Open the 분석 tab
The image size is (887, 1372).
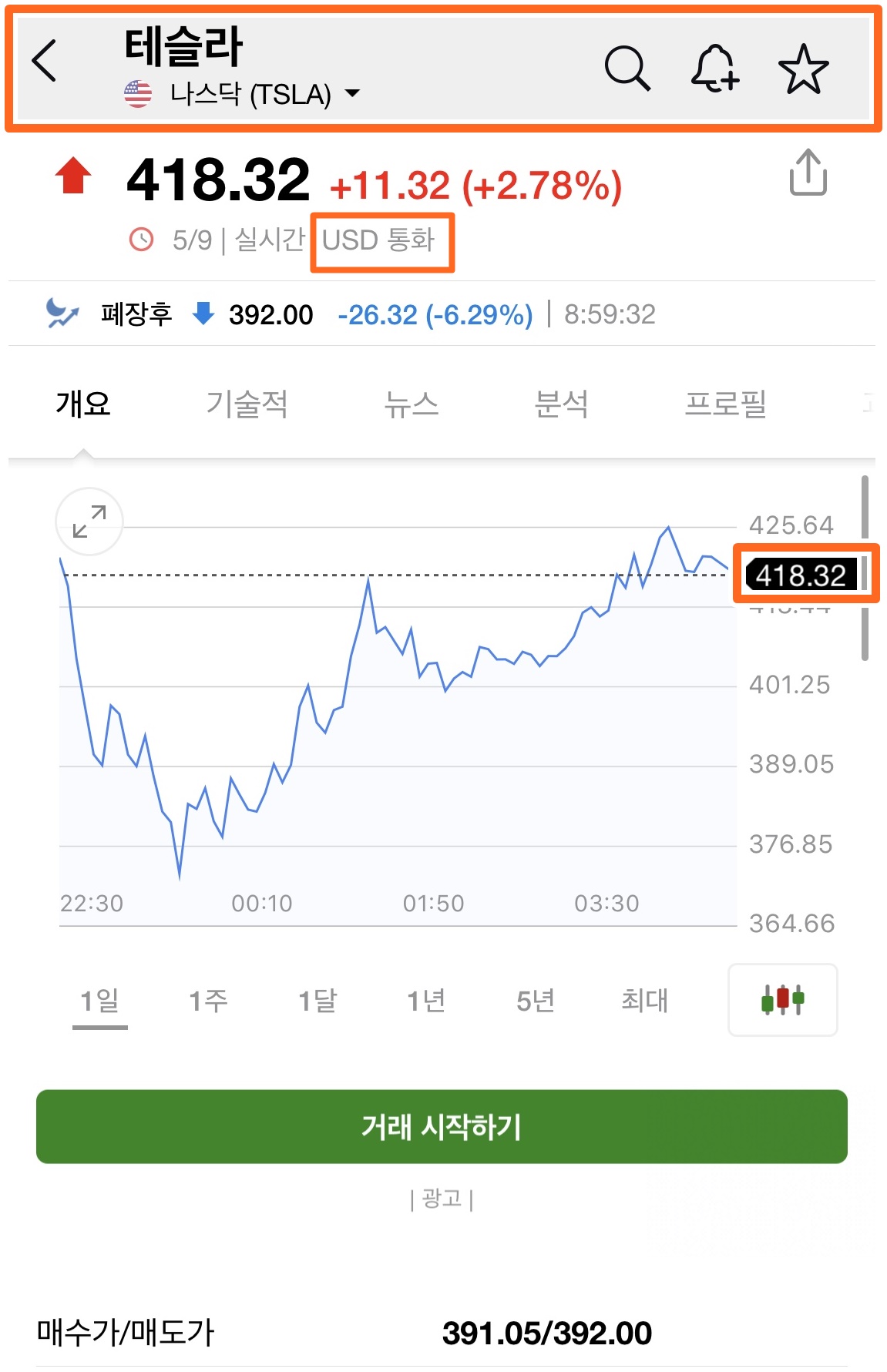pyautogui.click(x=562, y=404)
